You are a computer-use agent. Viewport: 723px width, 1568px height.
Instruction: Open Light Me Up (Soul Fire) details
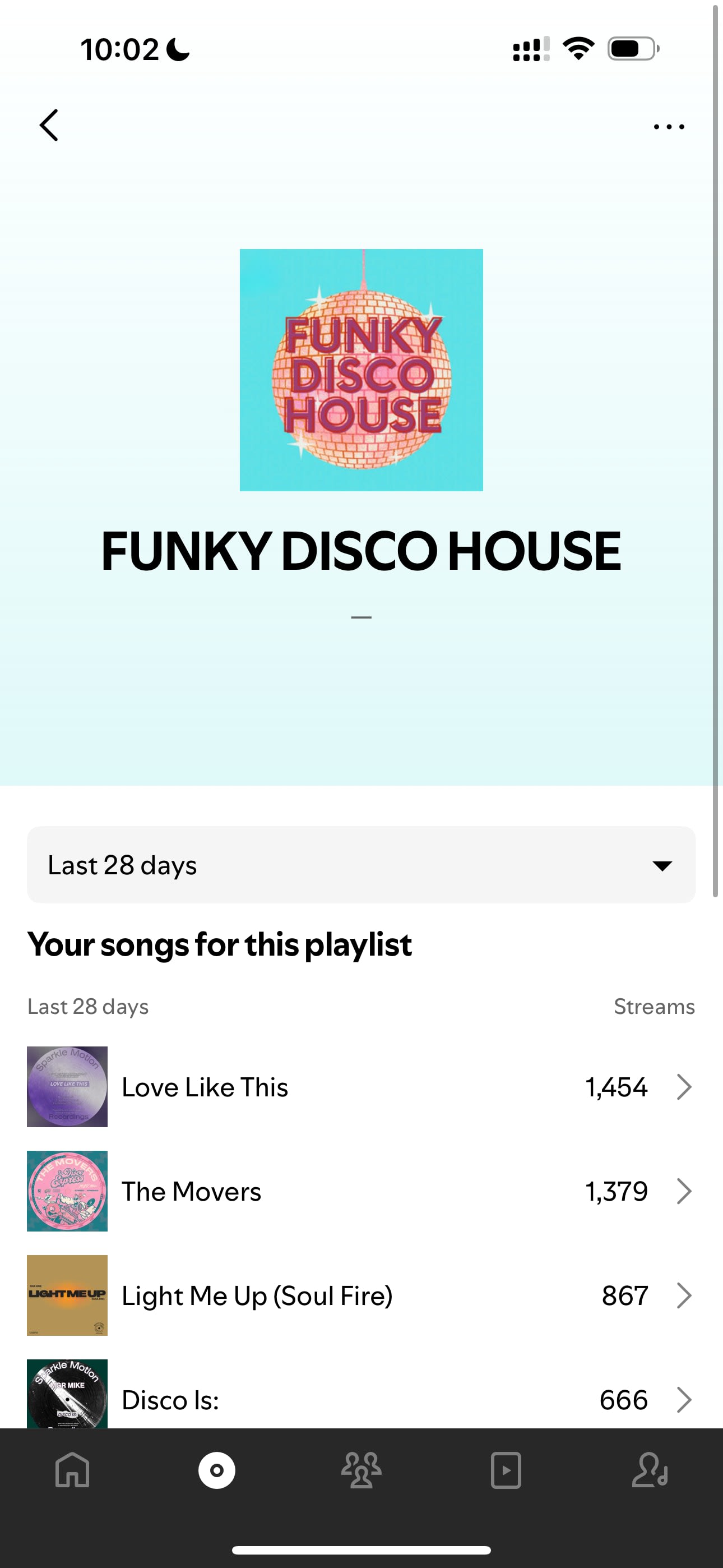(361, 1295)
